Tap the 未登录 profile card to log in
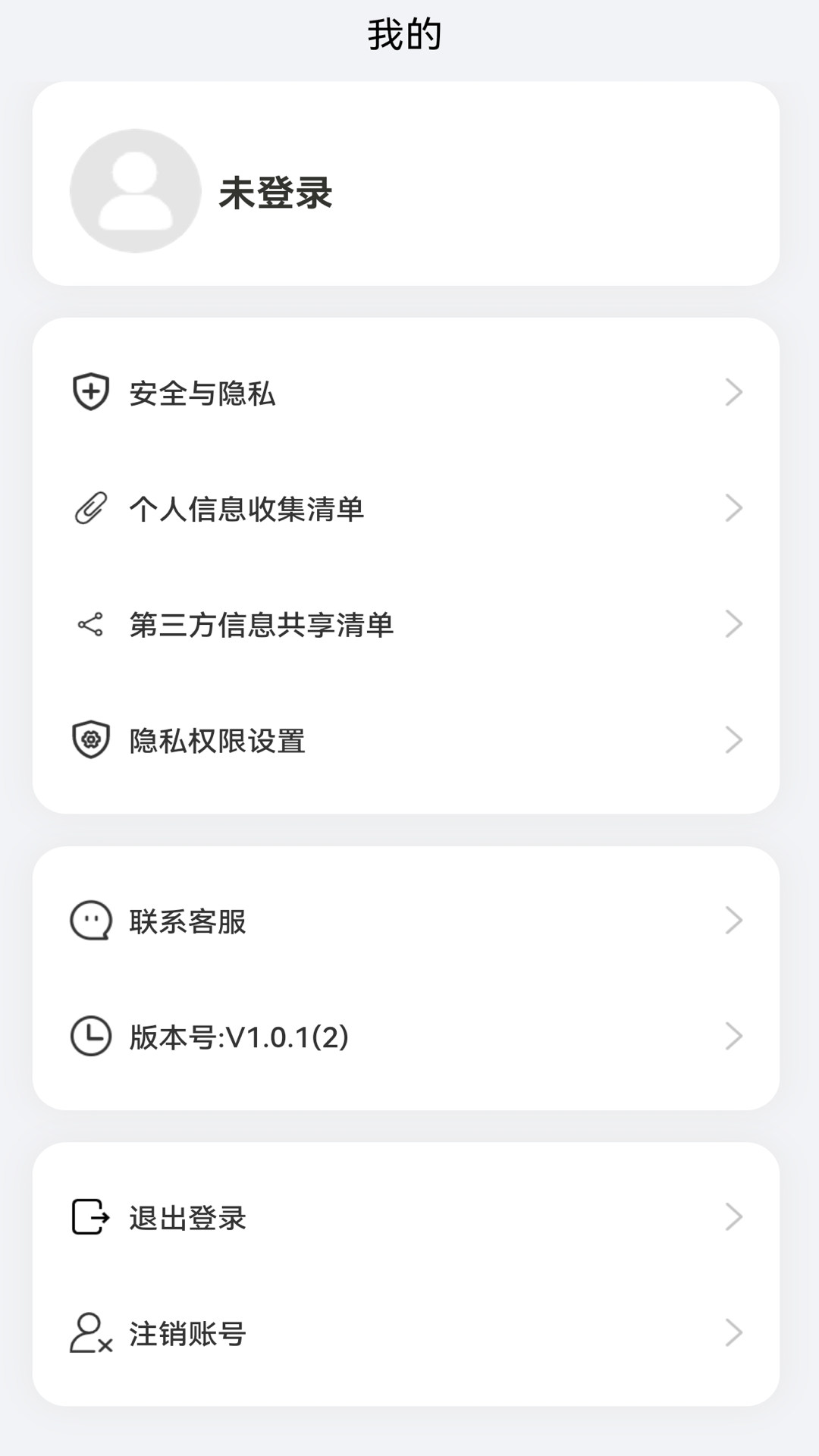This screenshot has height=1456, width=819. click(x=275, y=192)
